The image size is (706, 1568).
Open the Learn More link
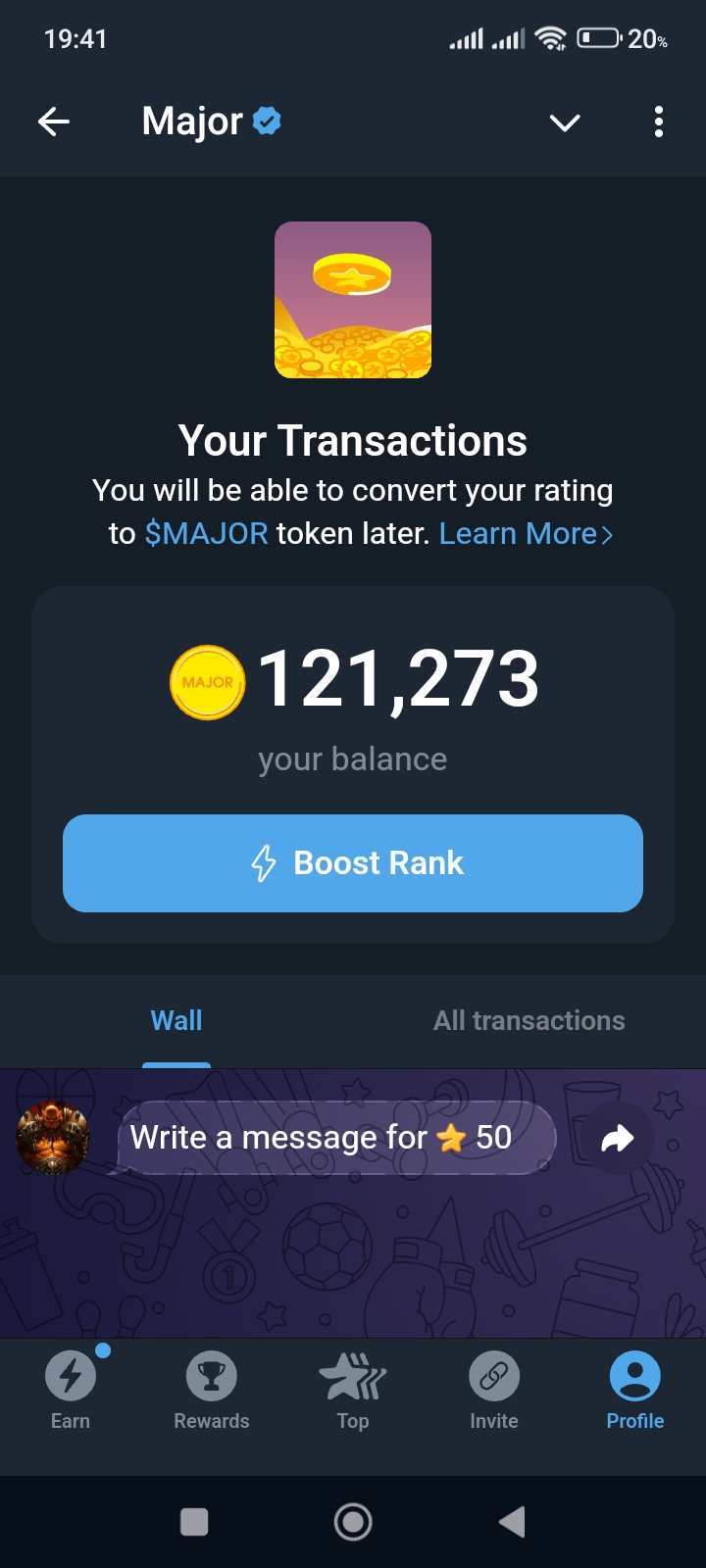point(526,534)
